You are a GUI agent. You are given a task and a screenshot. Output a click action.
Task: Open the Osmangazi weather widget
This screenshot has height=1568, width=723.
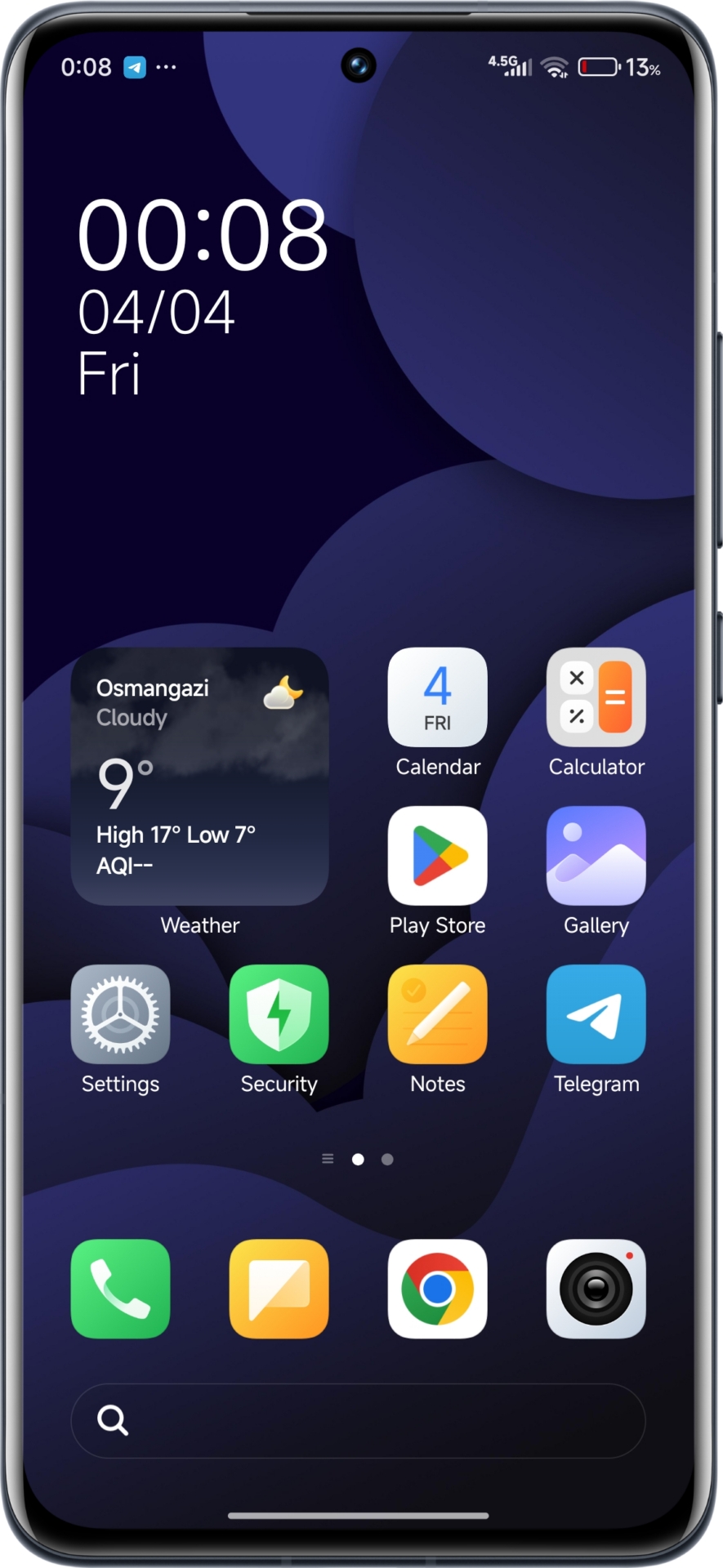pyautogui.click(x=199, y=776)
